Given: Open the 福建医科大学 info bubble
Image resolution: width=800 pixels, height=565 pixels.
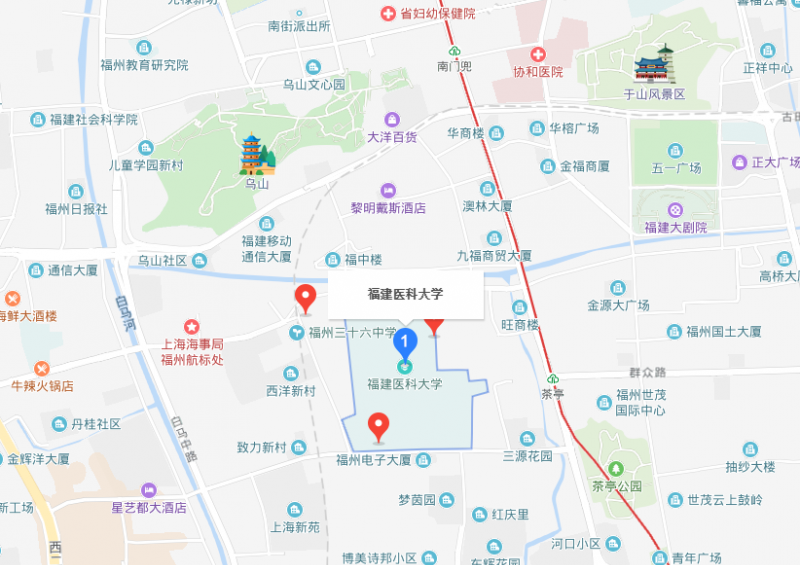Looking at the screenshot, I should [405, 294].
